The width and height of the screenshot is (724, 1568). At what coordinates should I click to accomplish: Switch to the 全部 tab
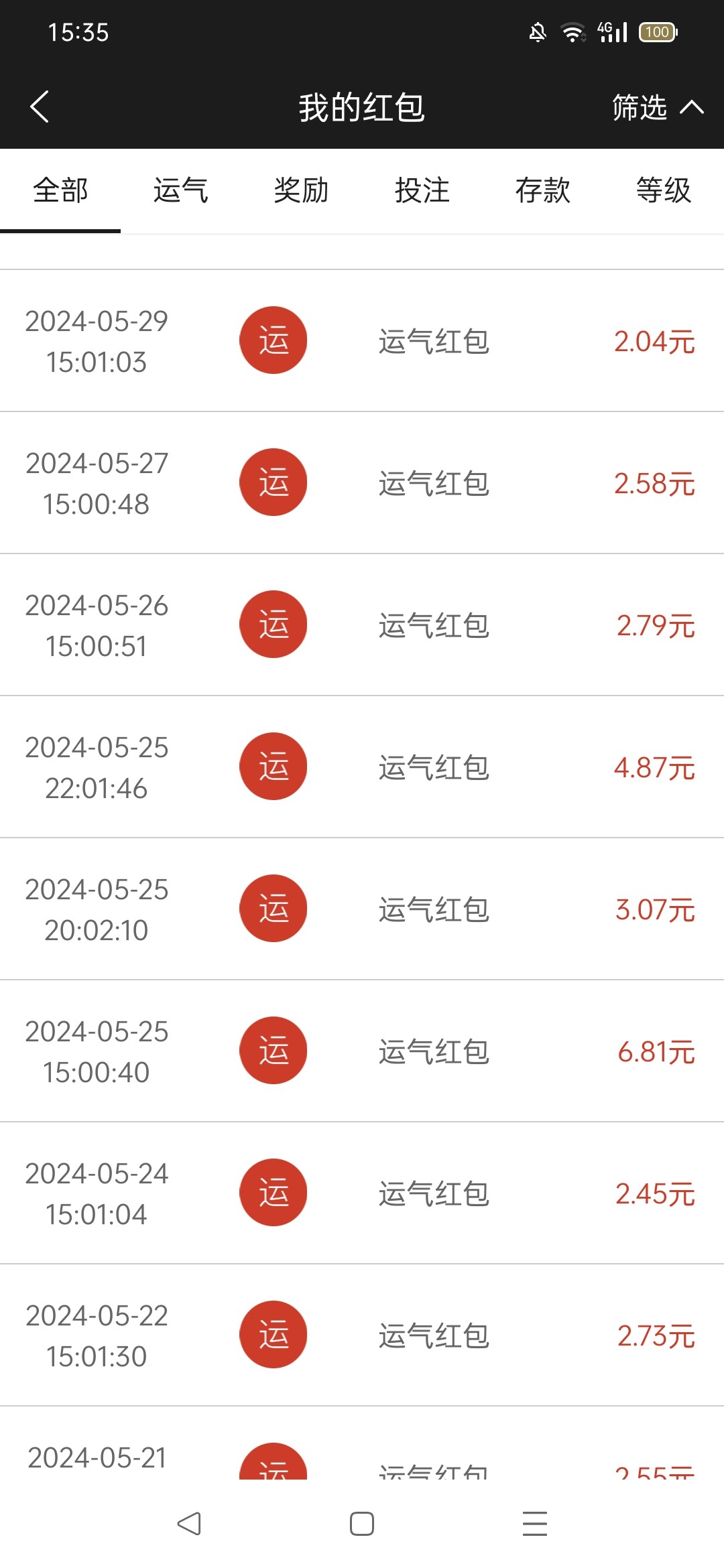pos(60,191)
